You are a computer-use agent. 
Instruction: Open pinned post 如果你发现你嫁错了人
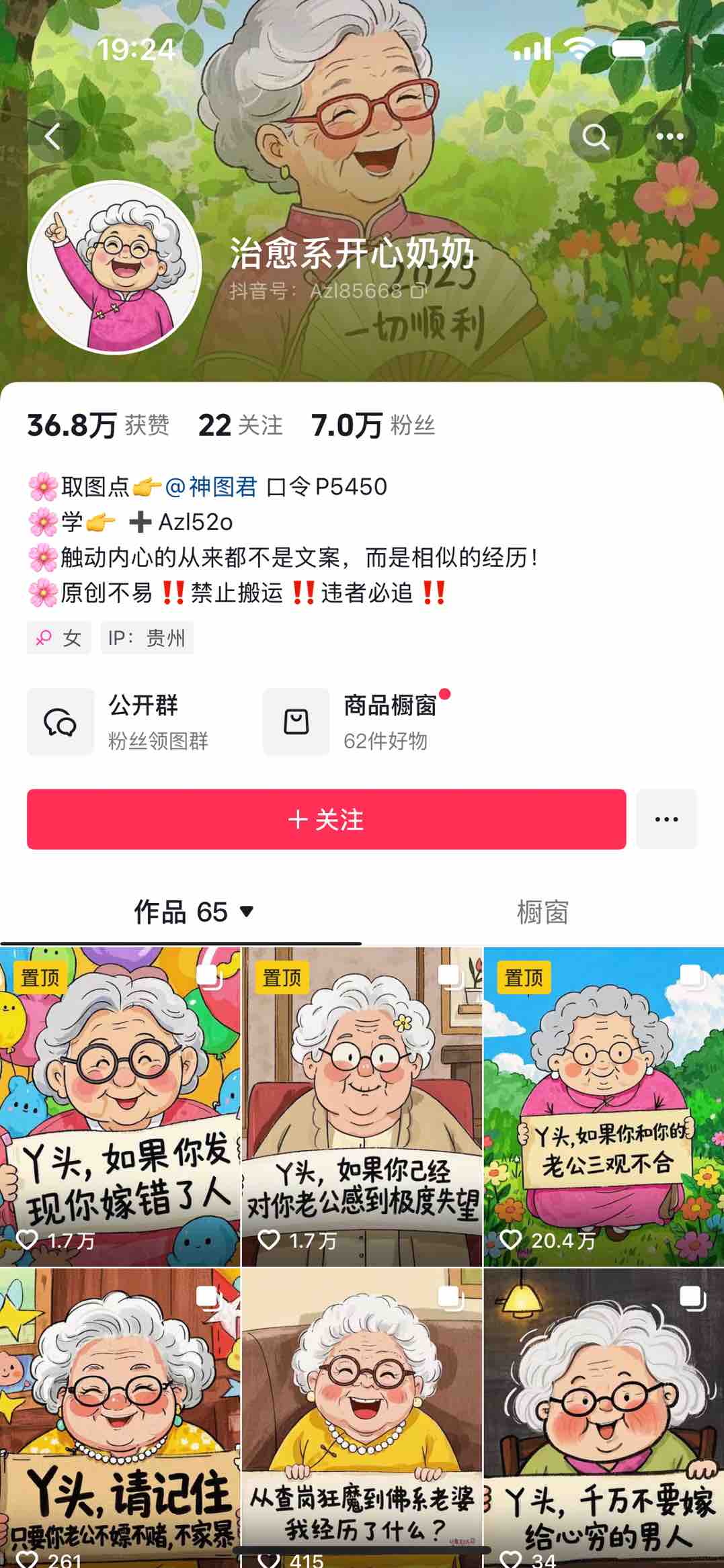[120, 1106]
